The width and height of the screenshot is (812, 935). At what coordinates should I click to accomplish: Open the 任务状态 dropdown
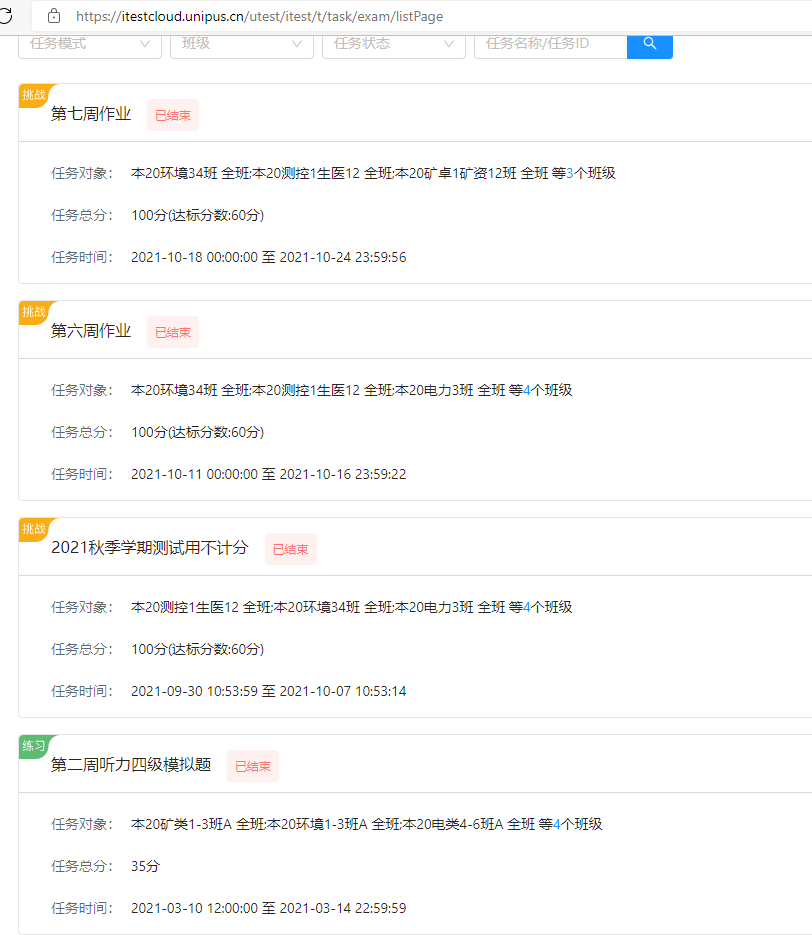(393, 44)
